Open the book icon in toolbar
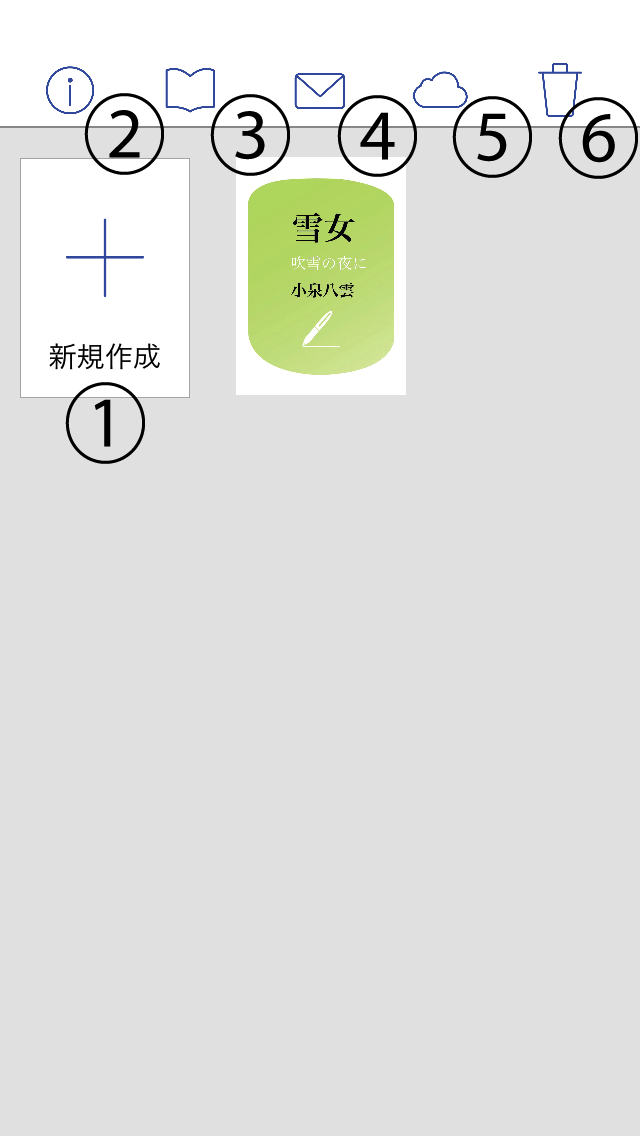Screen dimensions: 640x1136 [190, 89]
